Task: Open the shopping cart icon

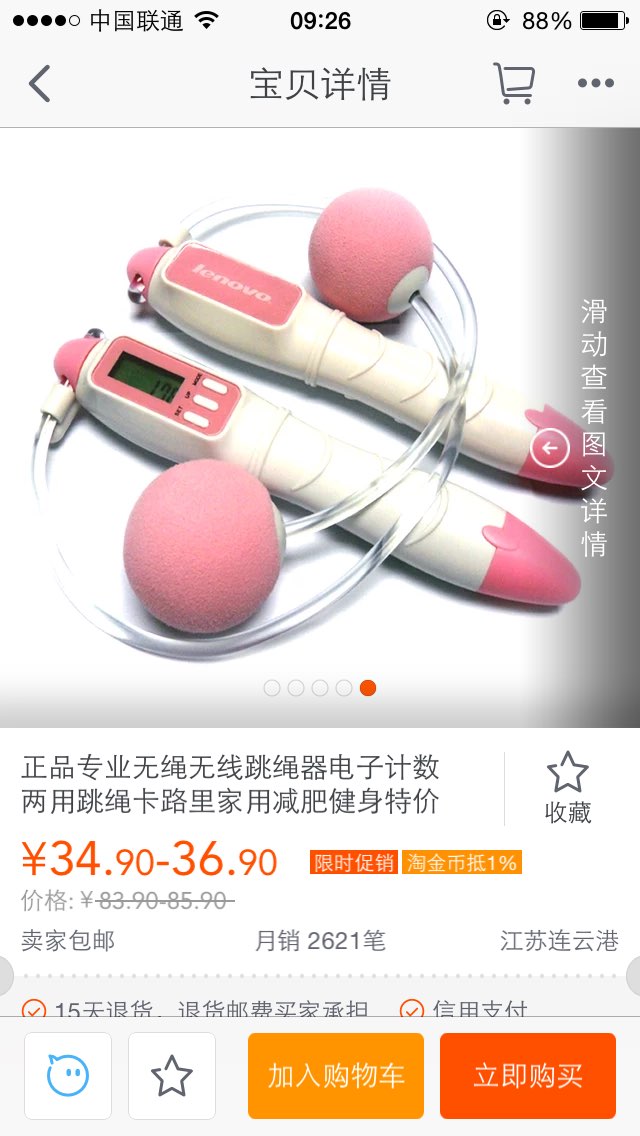Action: tap(514, 83)
